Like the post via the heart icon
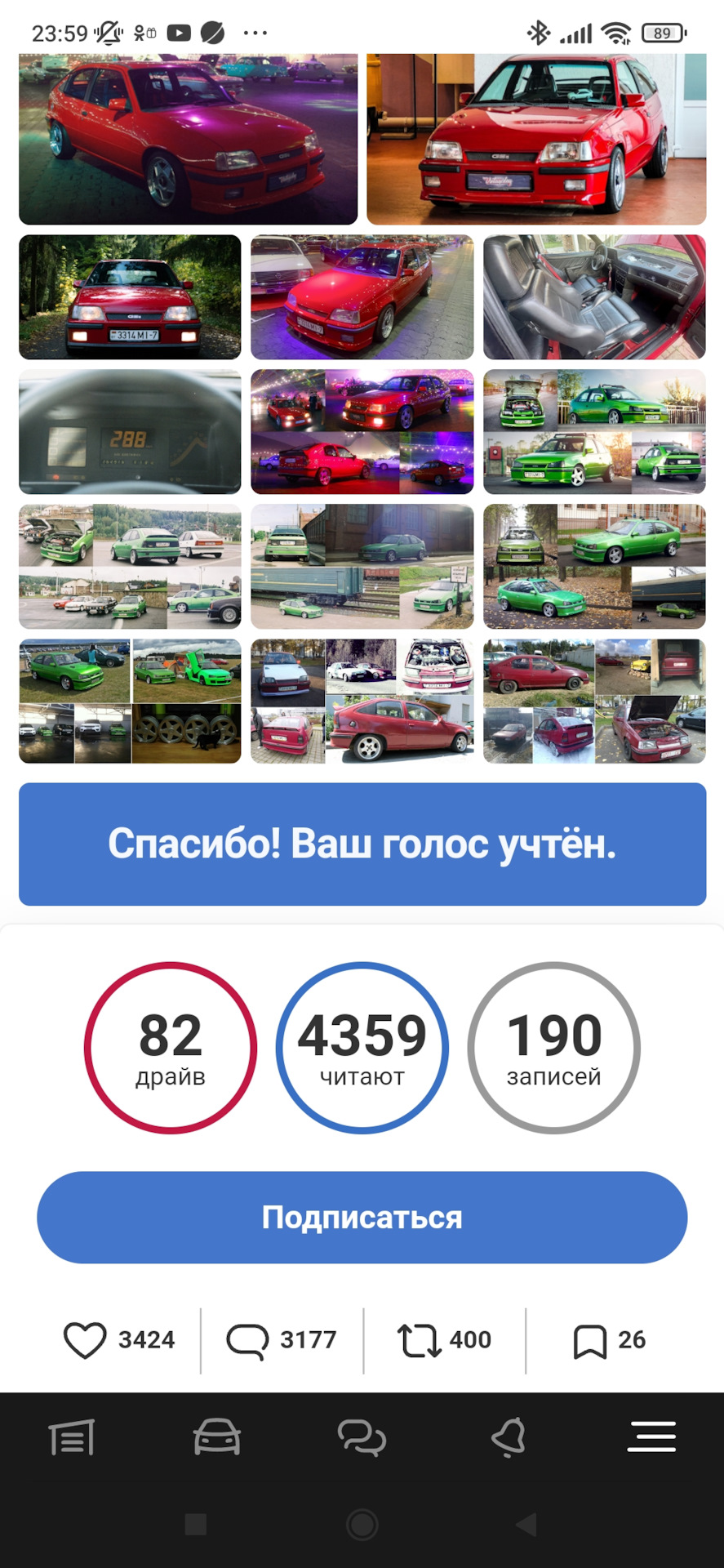 click(85, 1340)
